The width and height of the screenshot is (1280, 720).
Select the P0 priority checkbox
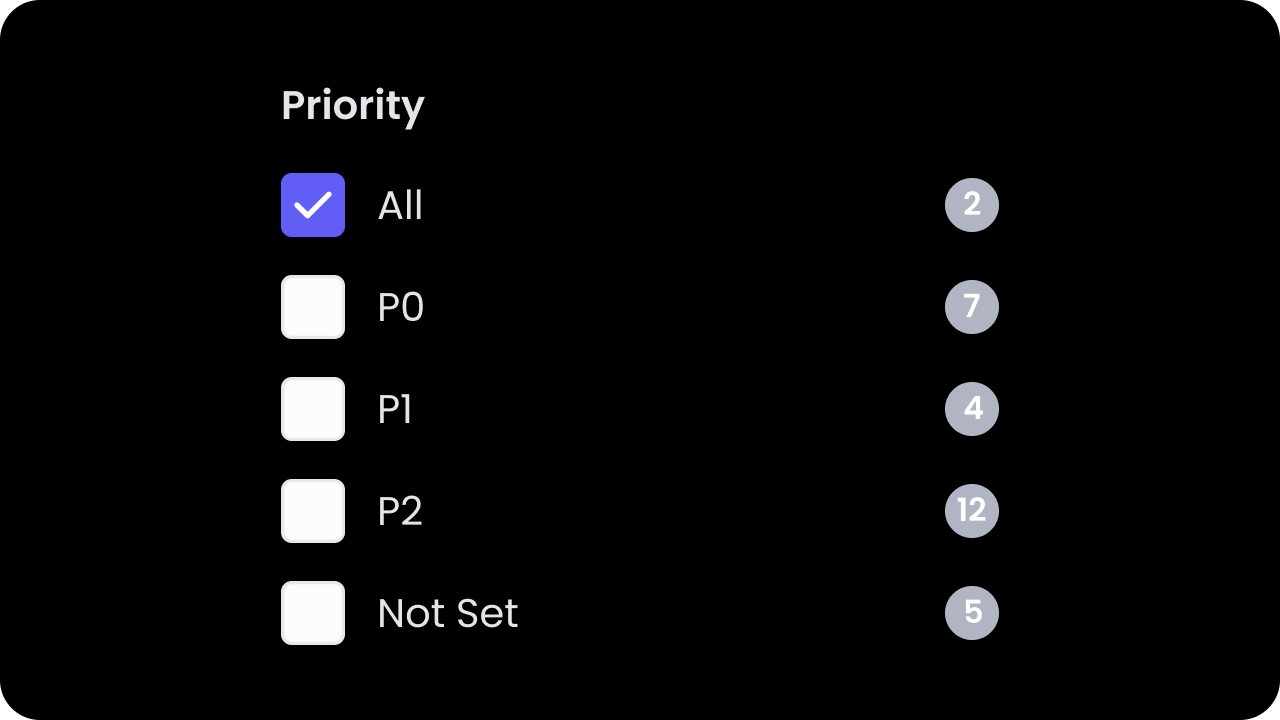click(313, 307)
